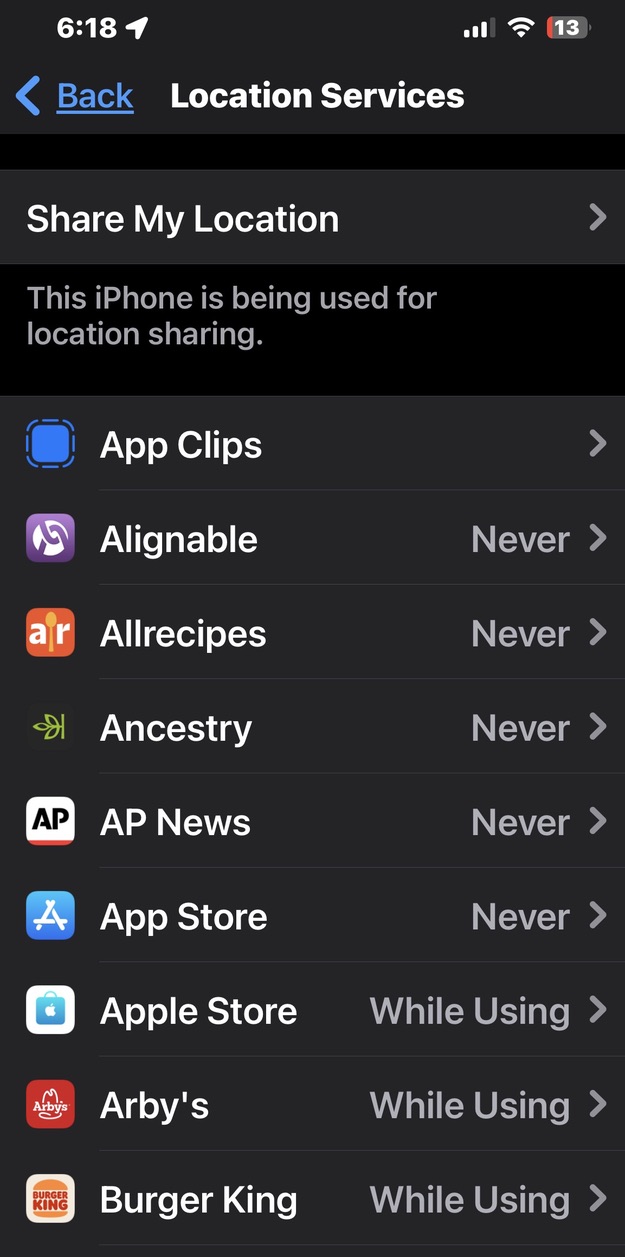Open Allrecipes location permission
The image size is (625, 1257).
pos(312,633)
